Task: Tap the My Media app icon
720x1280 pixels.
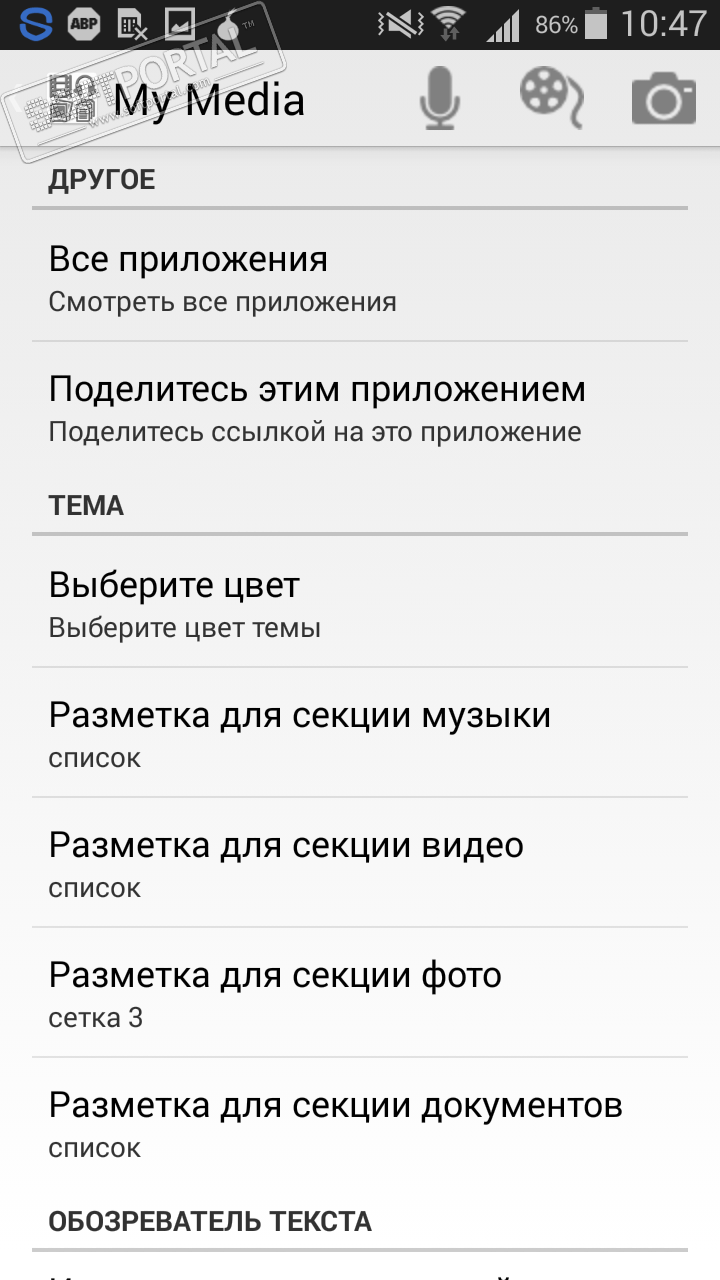Action: [x=74, y=99]
